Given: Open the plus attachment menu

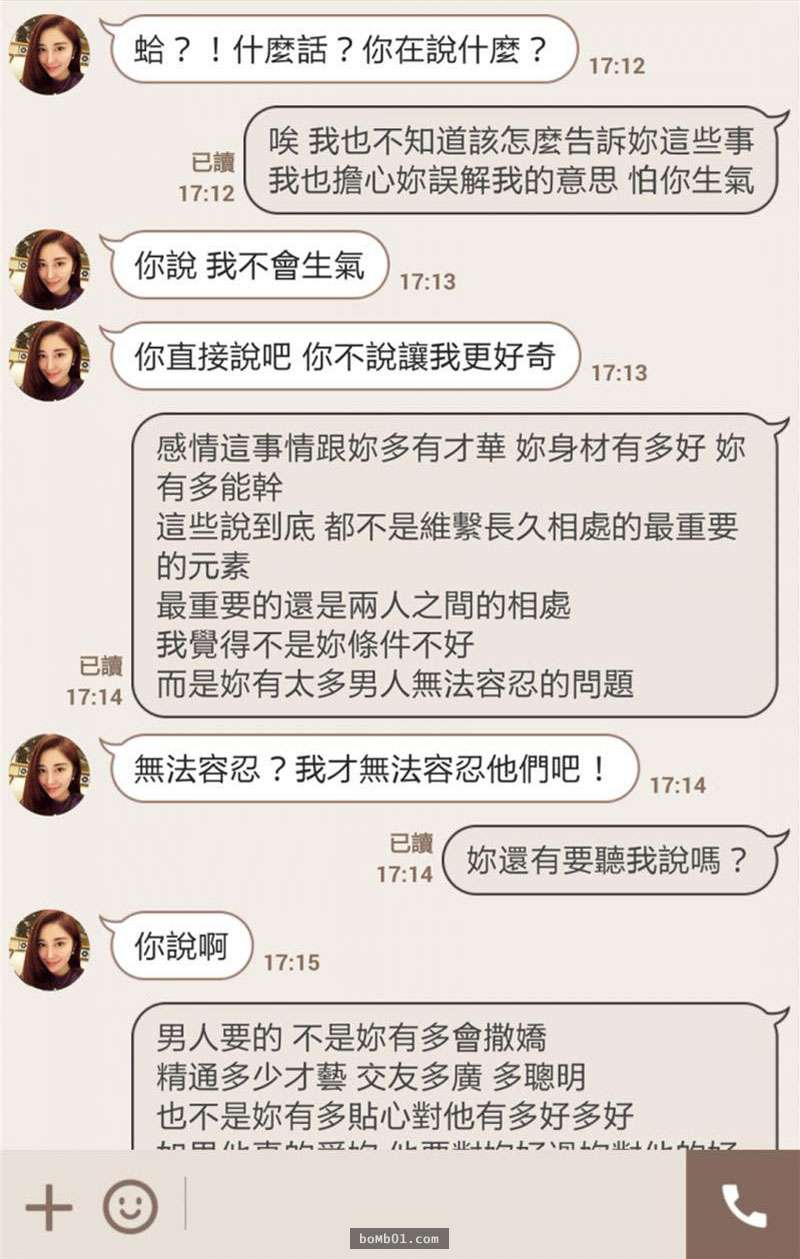Looking at the screenshot, I should pyautogui.click(x=48, y=1207).
